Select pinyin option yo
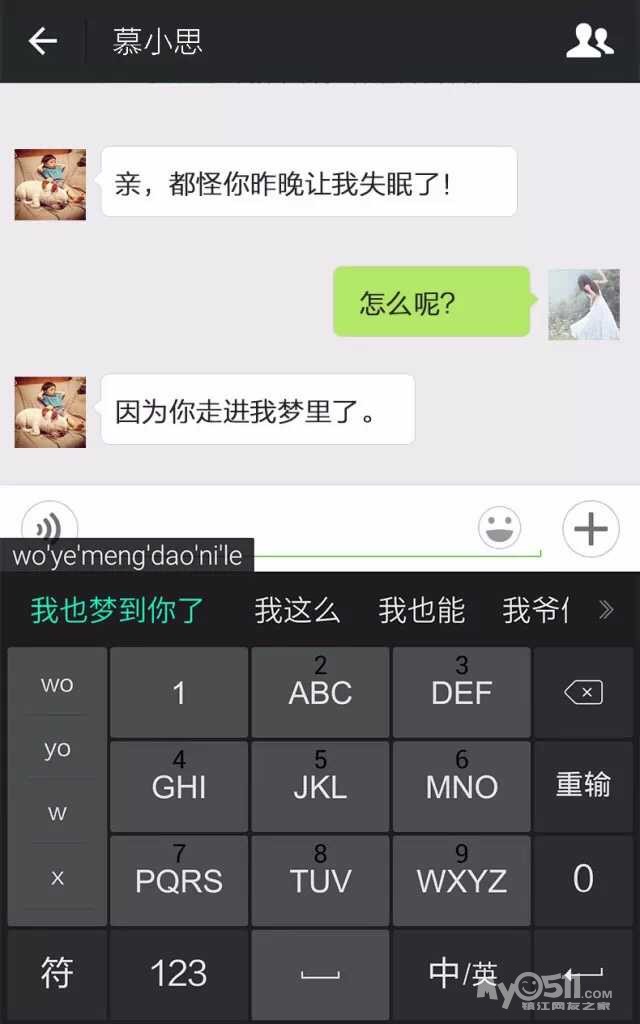Screen dimensions: 640x1024 (57, 749)
